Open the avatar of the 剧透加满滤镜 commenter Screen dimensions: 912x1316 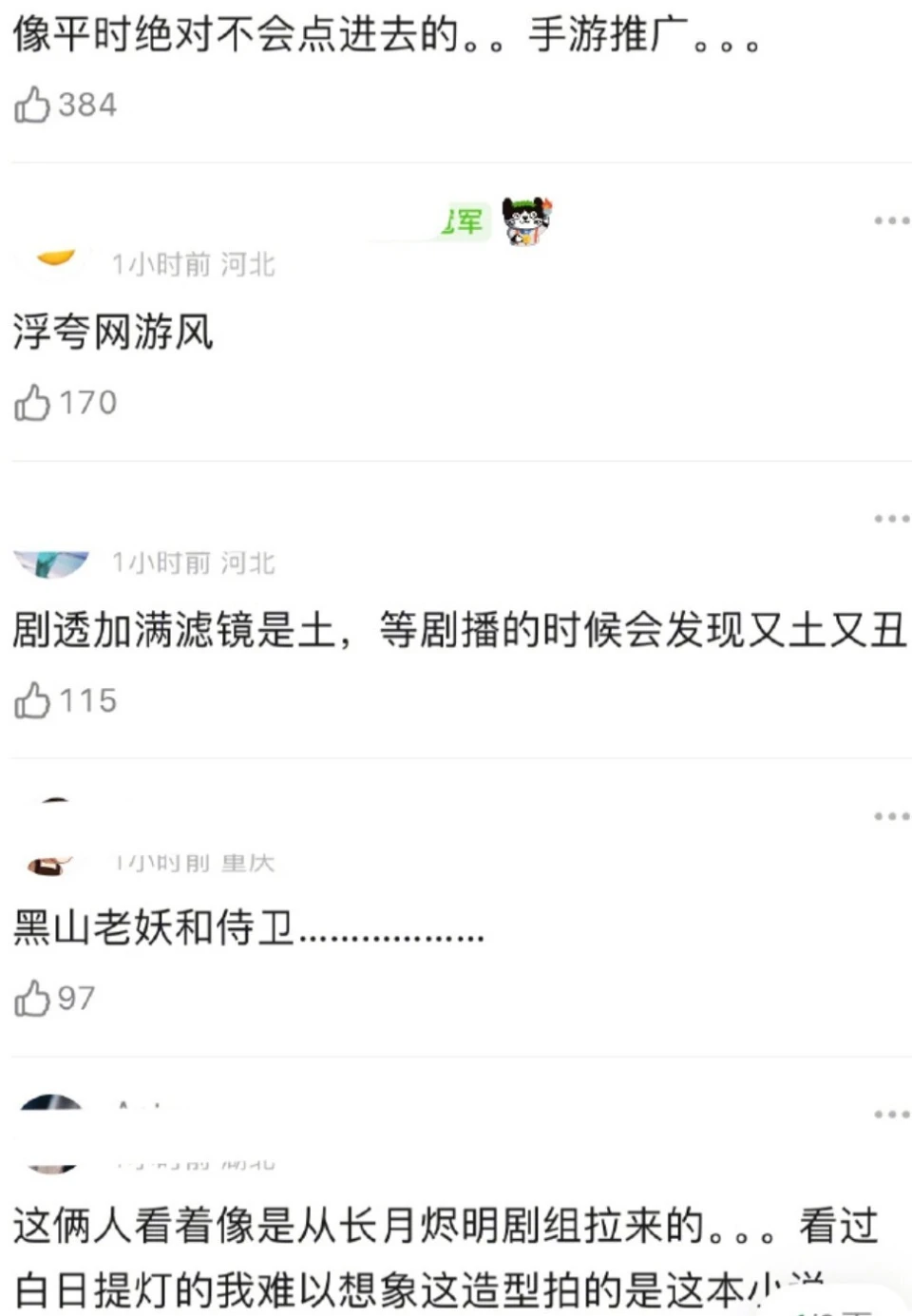click(53, 563)
